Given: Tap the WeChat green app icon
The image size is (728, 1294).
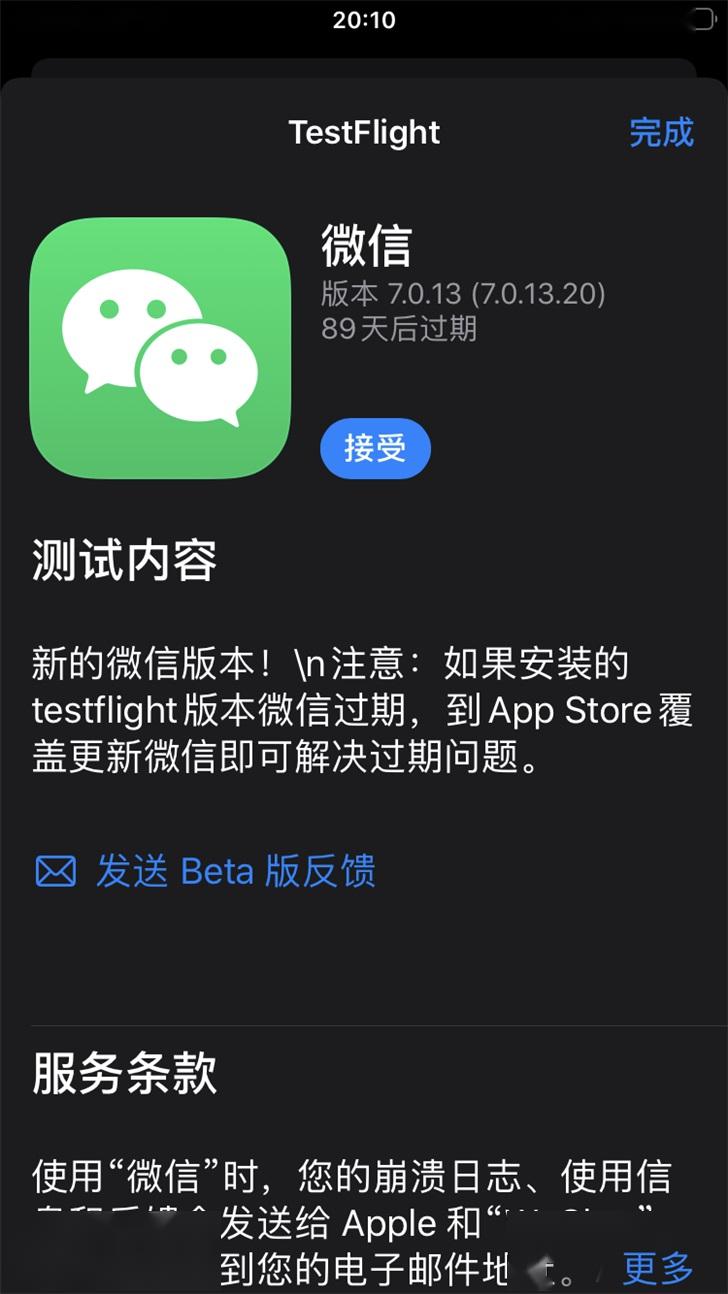Looking at the screenshot, I should [x=160, y=348].
